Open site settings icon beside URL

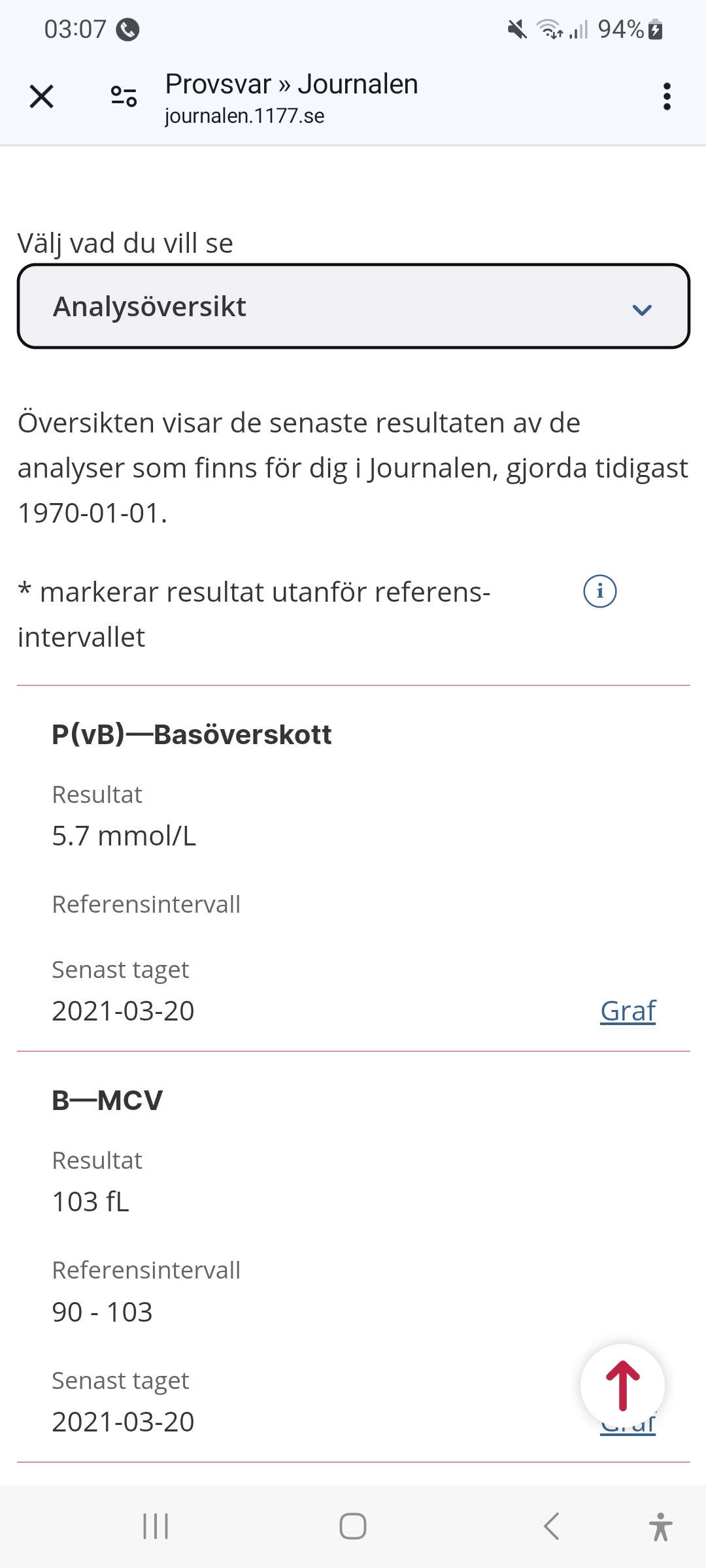click(x=124, y=97)
